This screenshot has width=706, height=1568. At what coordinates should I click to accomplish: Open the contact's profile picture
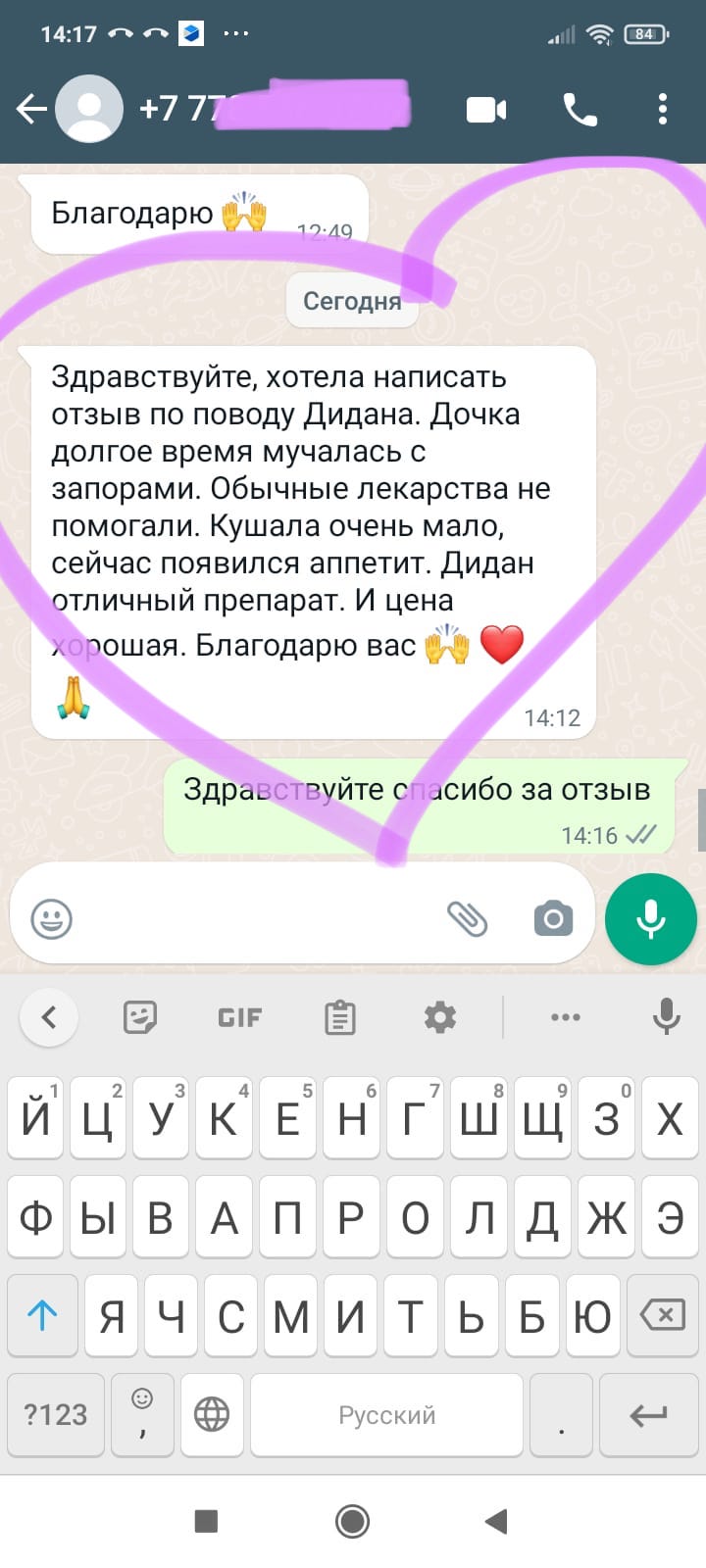(x=89, y=109)
